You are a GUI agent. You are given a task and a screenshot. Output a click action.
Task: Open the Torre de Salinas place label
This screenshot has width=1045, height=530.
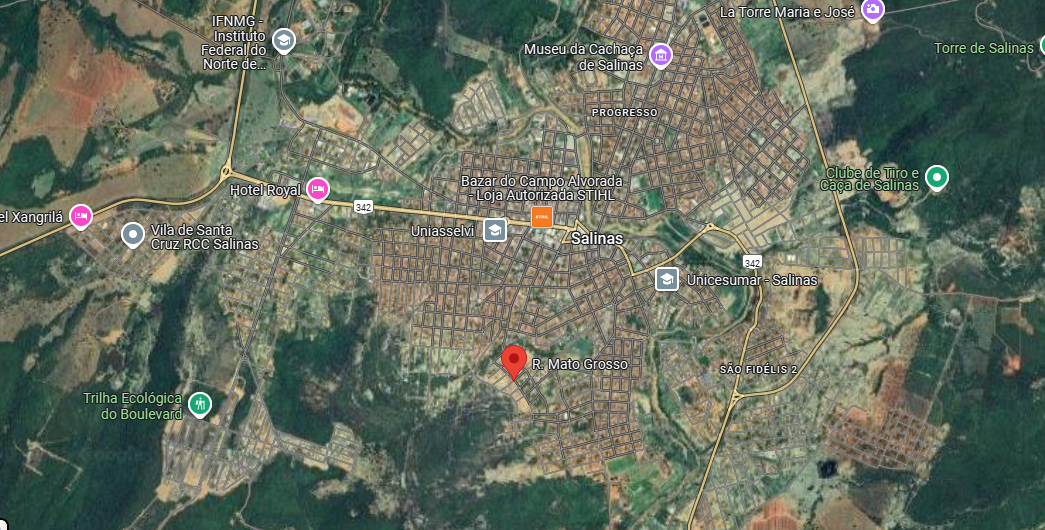pyautogui.click(x=983, y=48)
